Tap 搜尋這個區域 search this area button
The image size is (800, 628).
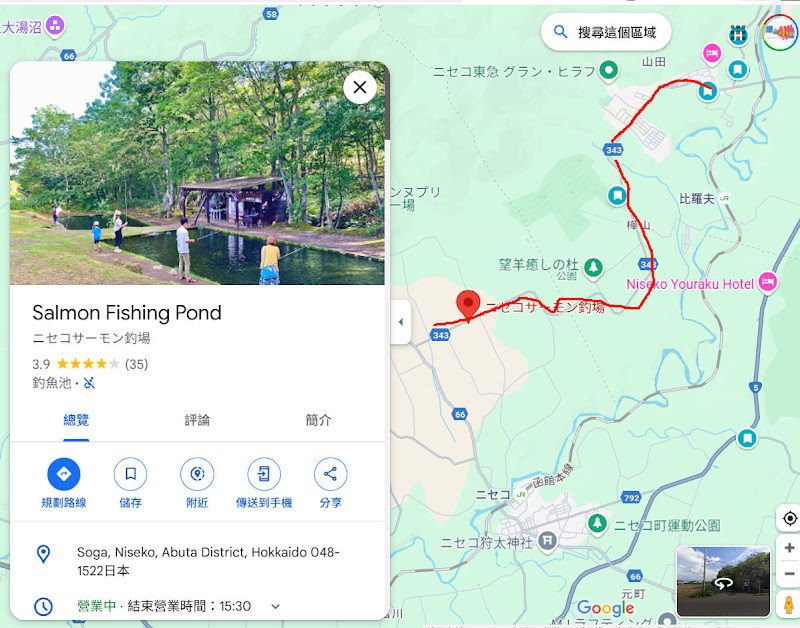coord(606,32)
